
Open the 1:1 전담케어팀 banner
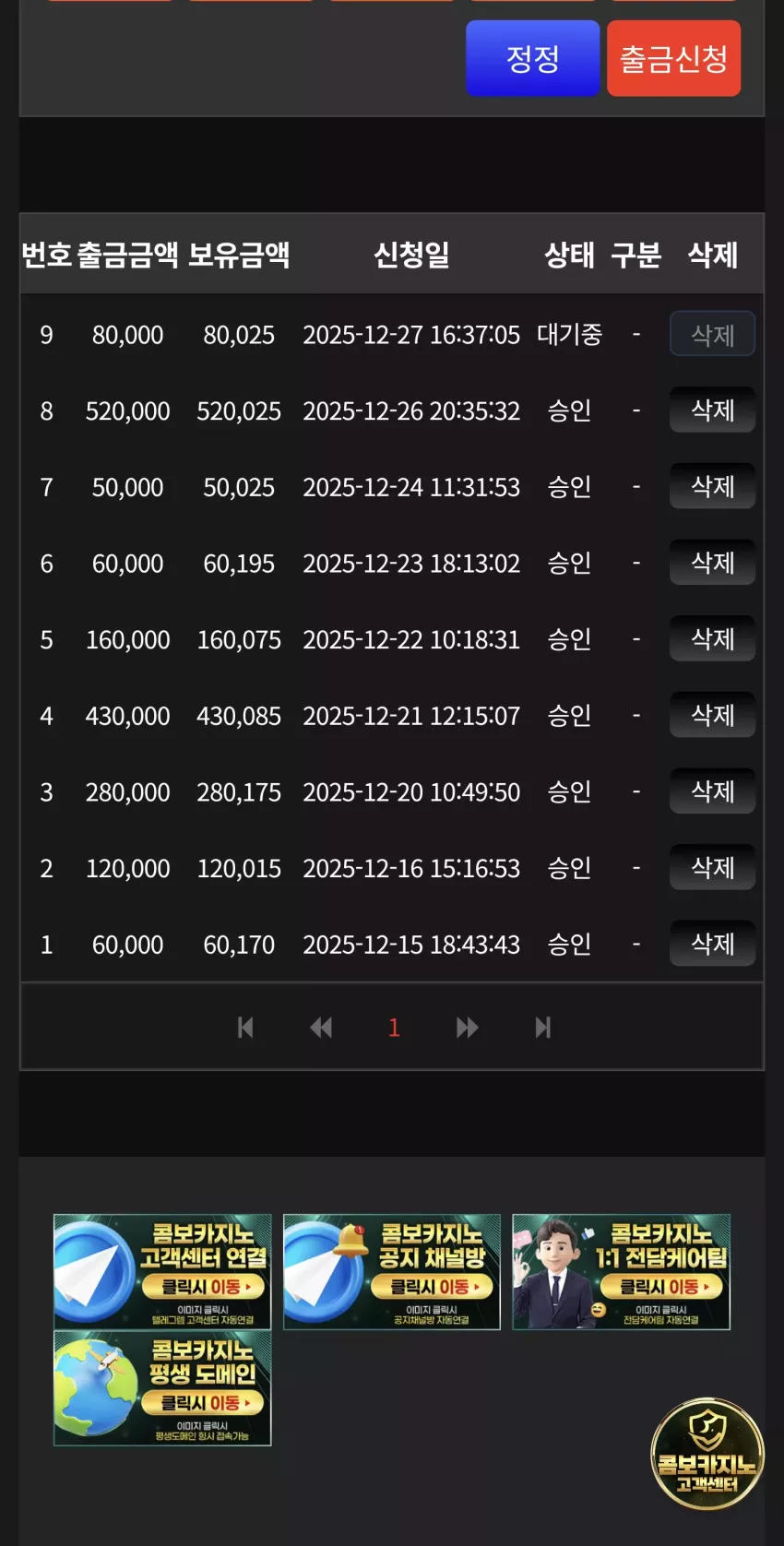[622, 1272]
